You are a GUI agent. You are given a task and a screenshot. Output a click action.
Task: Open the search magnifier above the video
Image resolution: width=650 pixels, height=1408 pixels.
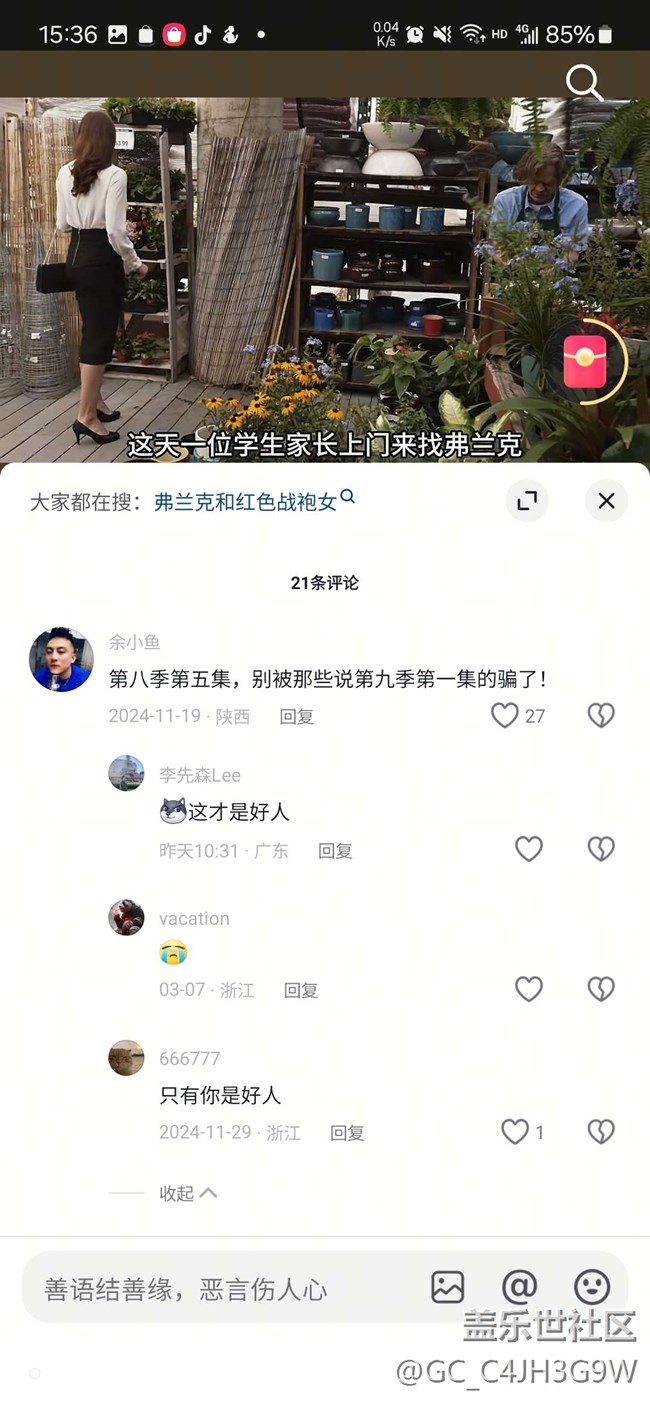click(x=584, y=83)
